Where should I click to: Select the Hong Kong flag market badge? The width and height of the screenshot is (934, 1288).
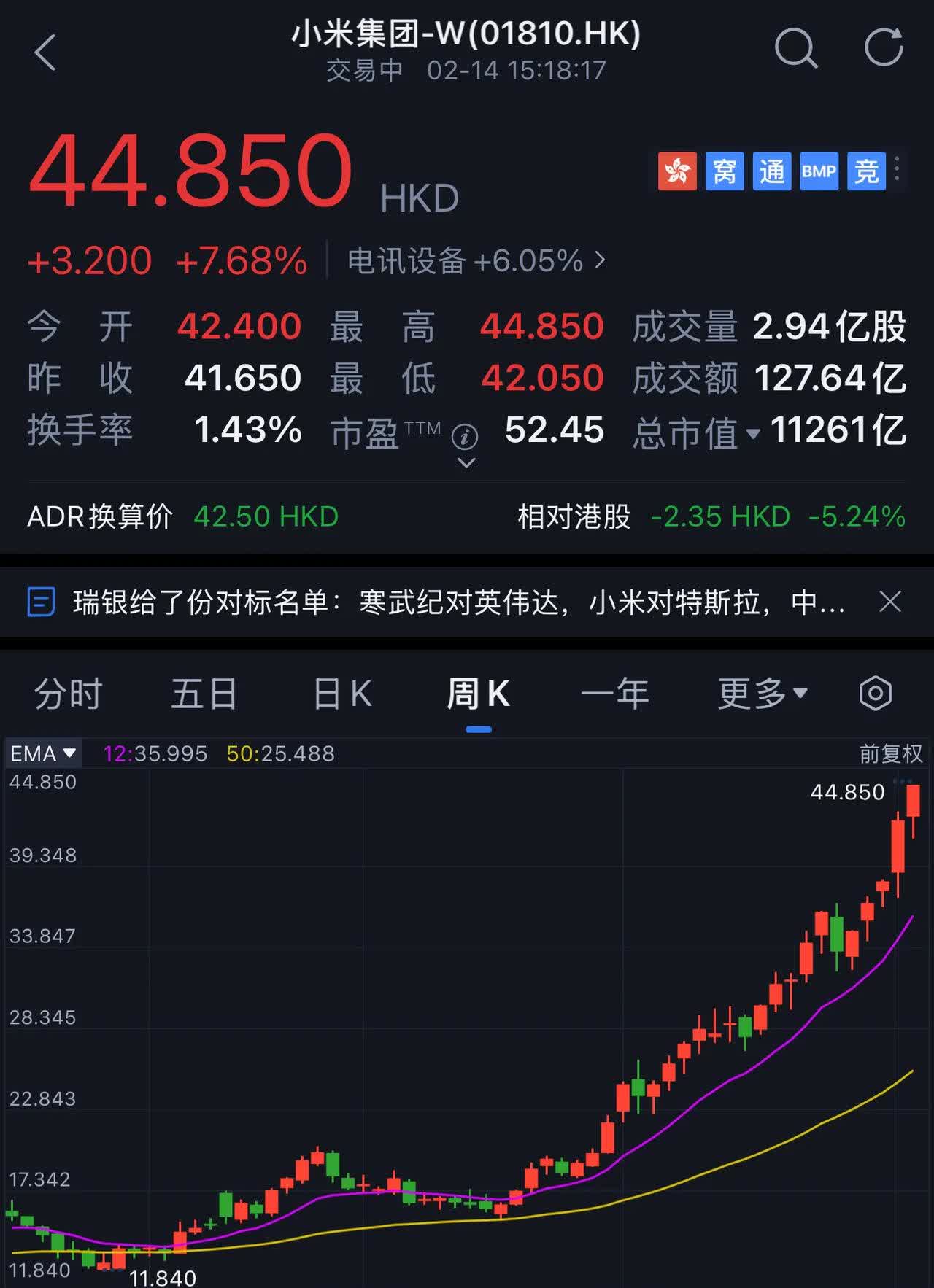pos(677,171)
